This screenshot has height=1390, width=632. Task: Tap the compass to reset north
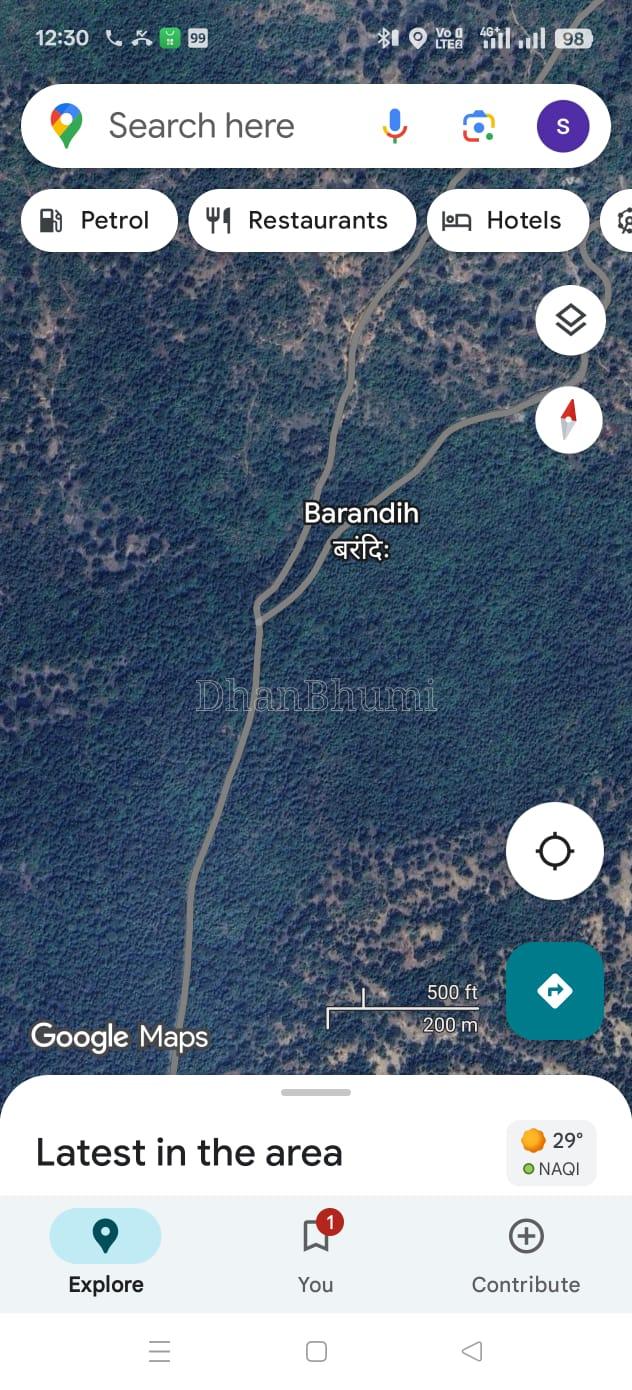click(x=568, y=419)
